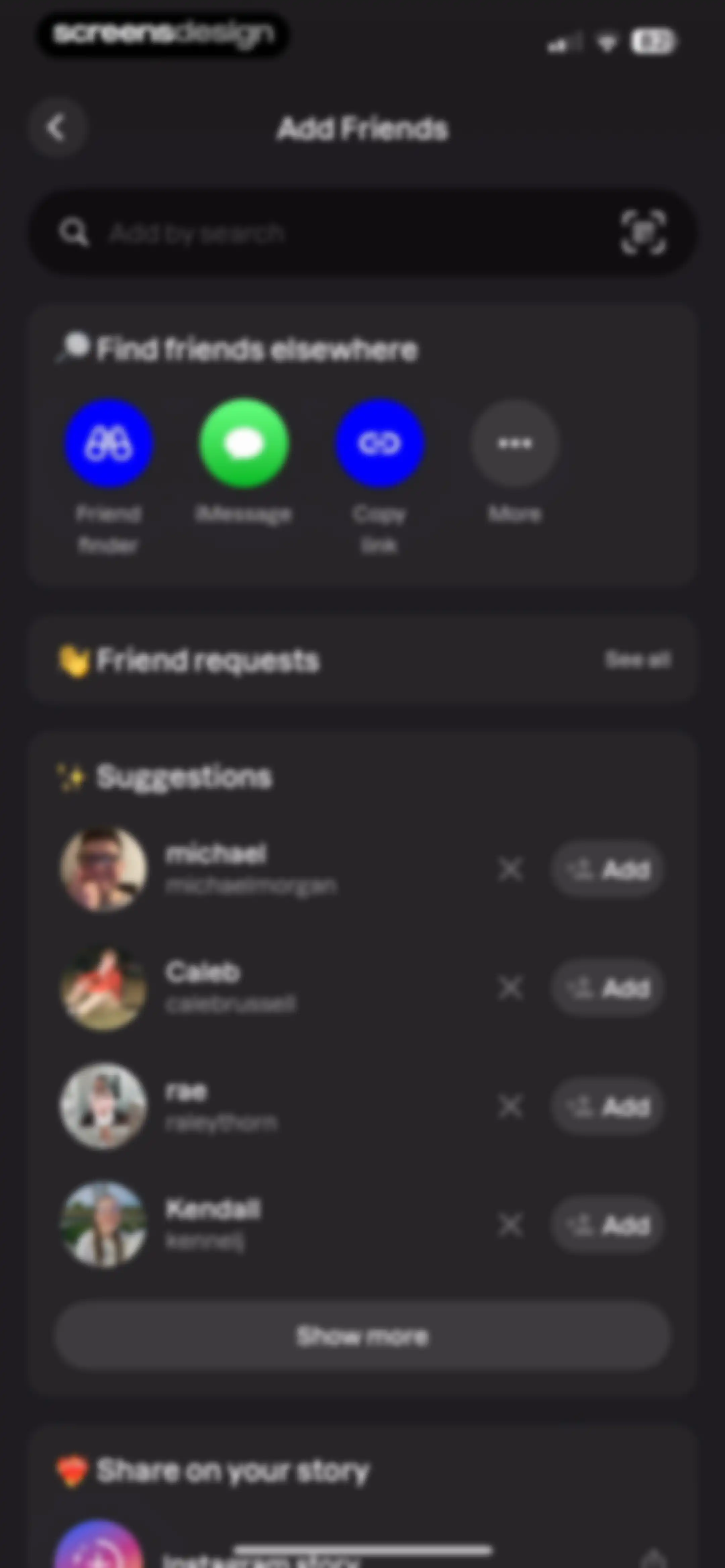Go back from Add Friends
The image size is (725, 1568).
[x=57, y=128]
